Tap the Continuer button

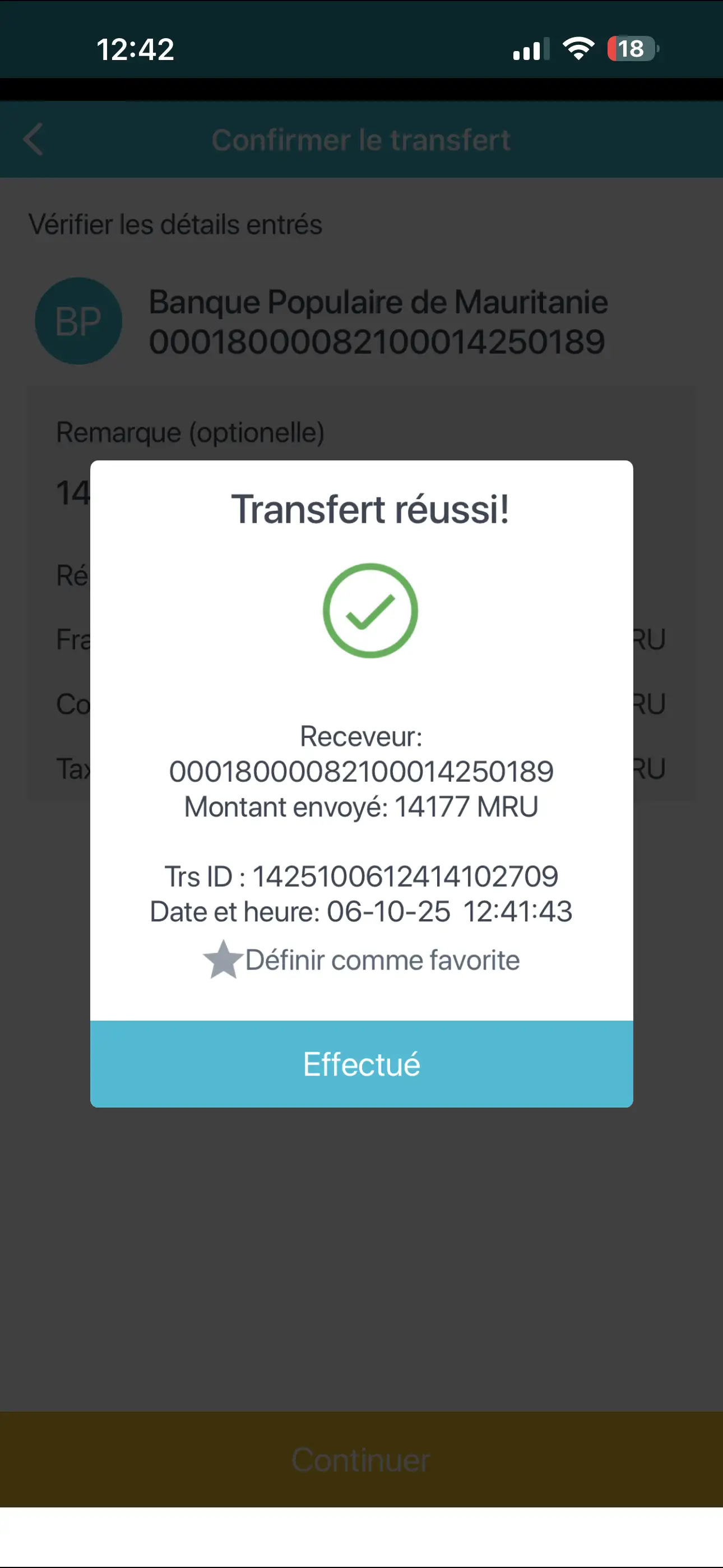361,1460
